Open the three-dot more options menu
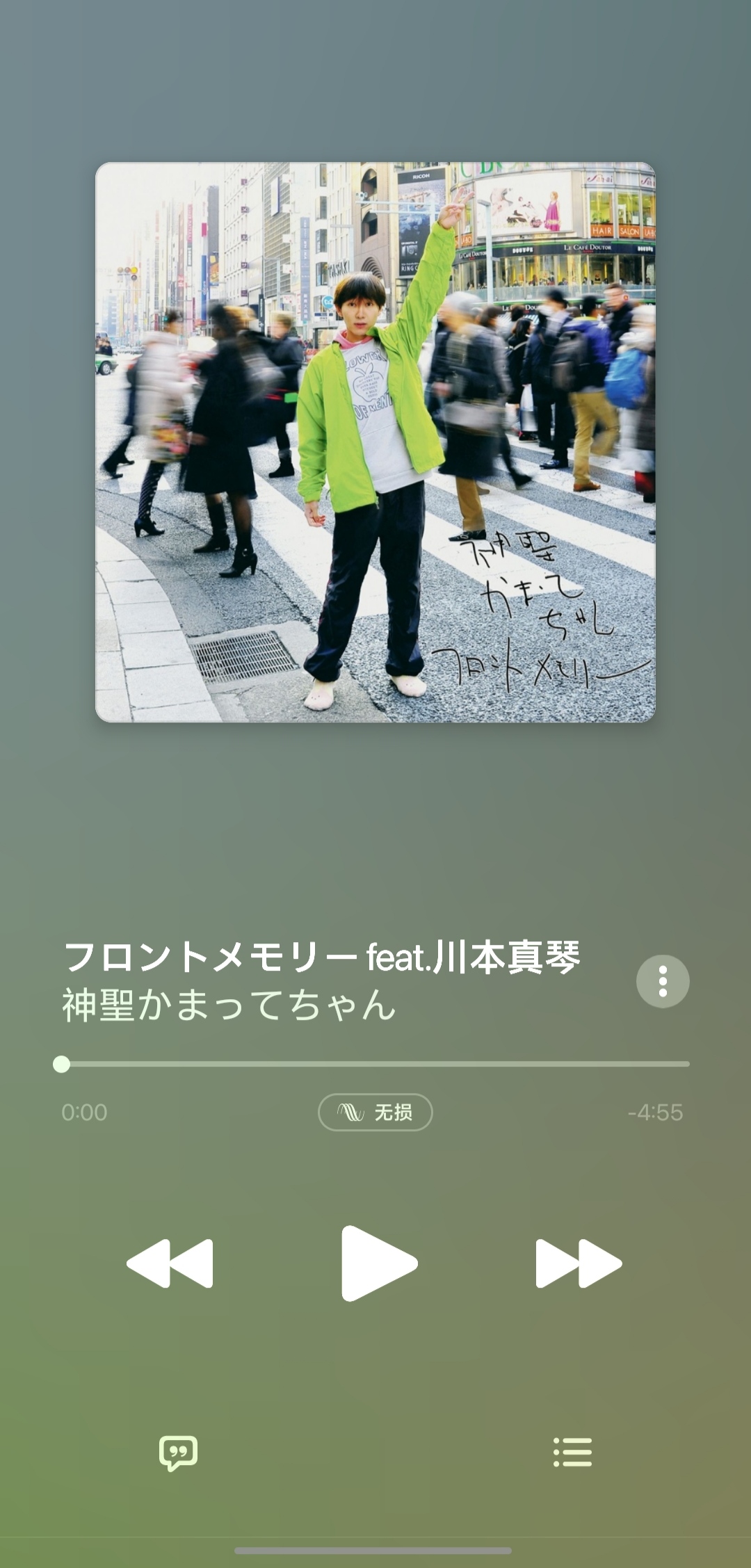 point(663,981)
